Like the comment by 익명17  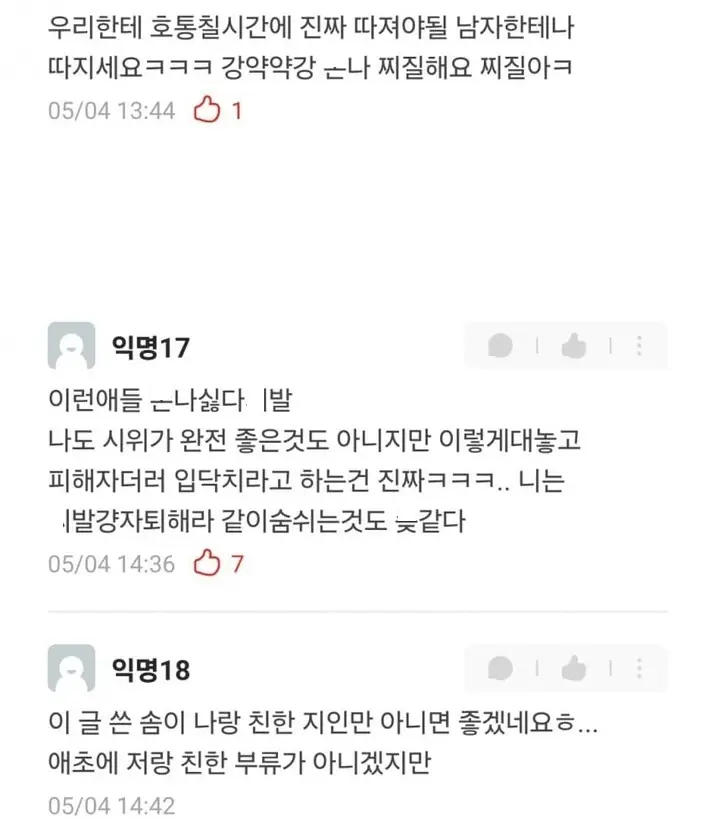pos(574,347)
